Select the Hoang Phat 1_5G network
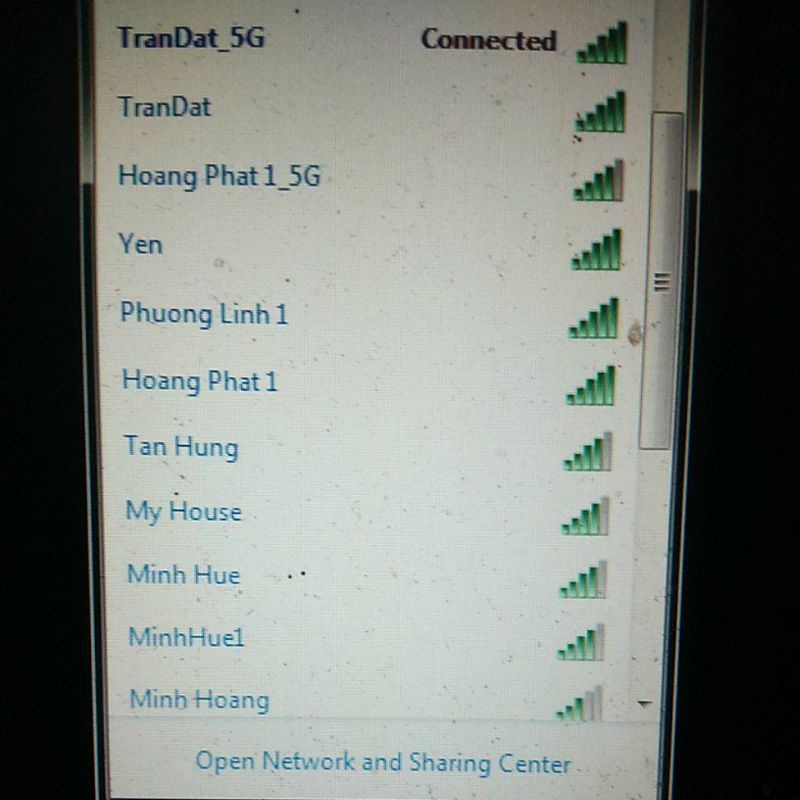 [x=219, y=176]
